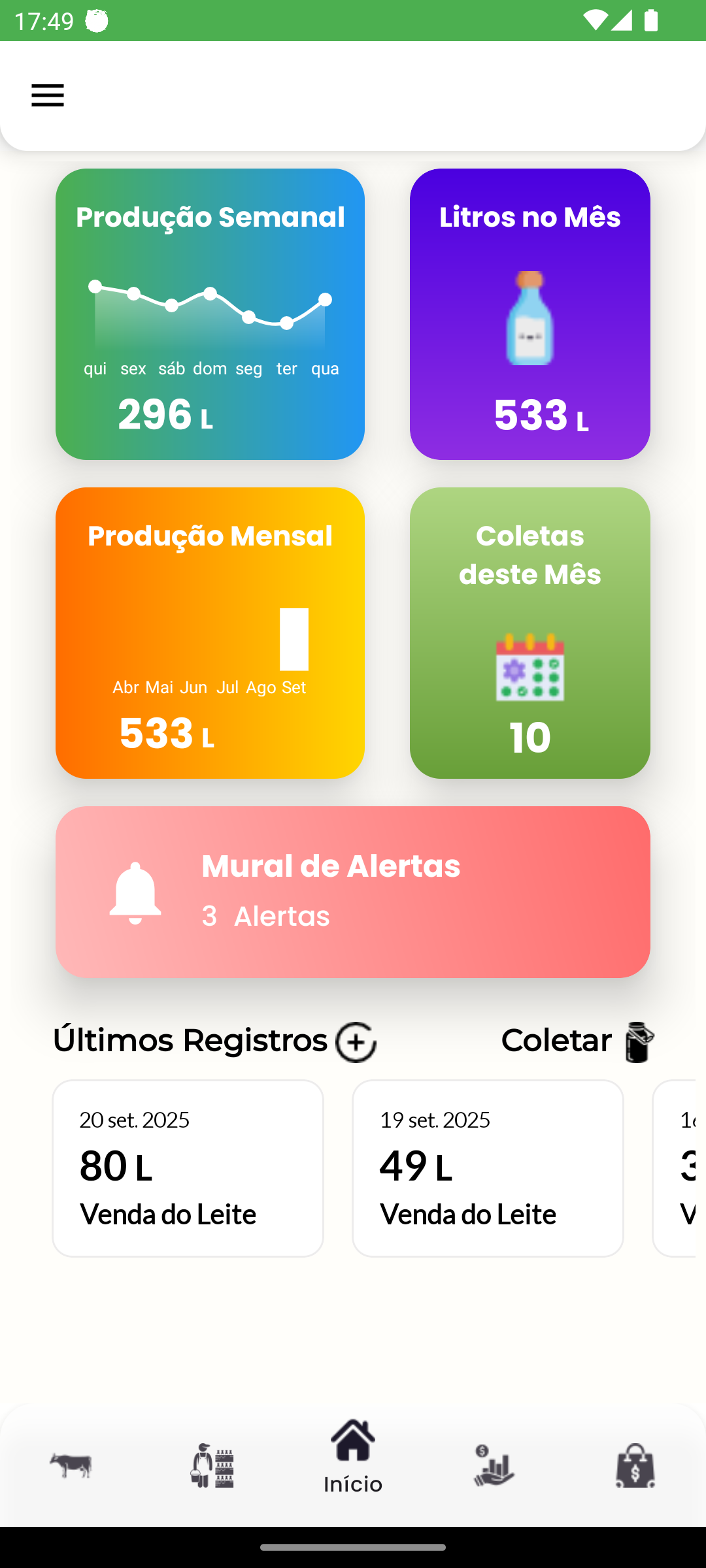Open the Coletas deste Mês card
The image size is (706, 1568).
coord(529,631)
